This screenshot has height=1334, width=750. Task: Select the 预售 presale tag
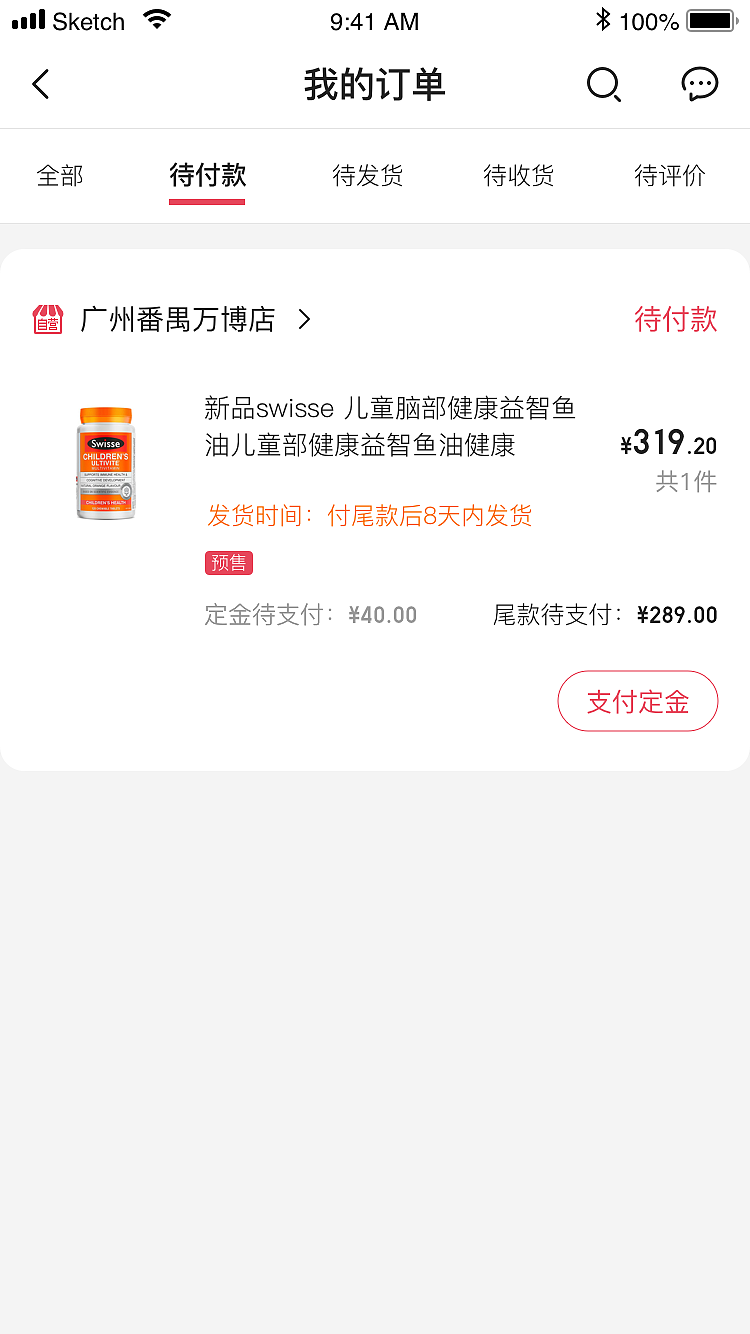(x=228, y=563)
